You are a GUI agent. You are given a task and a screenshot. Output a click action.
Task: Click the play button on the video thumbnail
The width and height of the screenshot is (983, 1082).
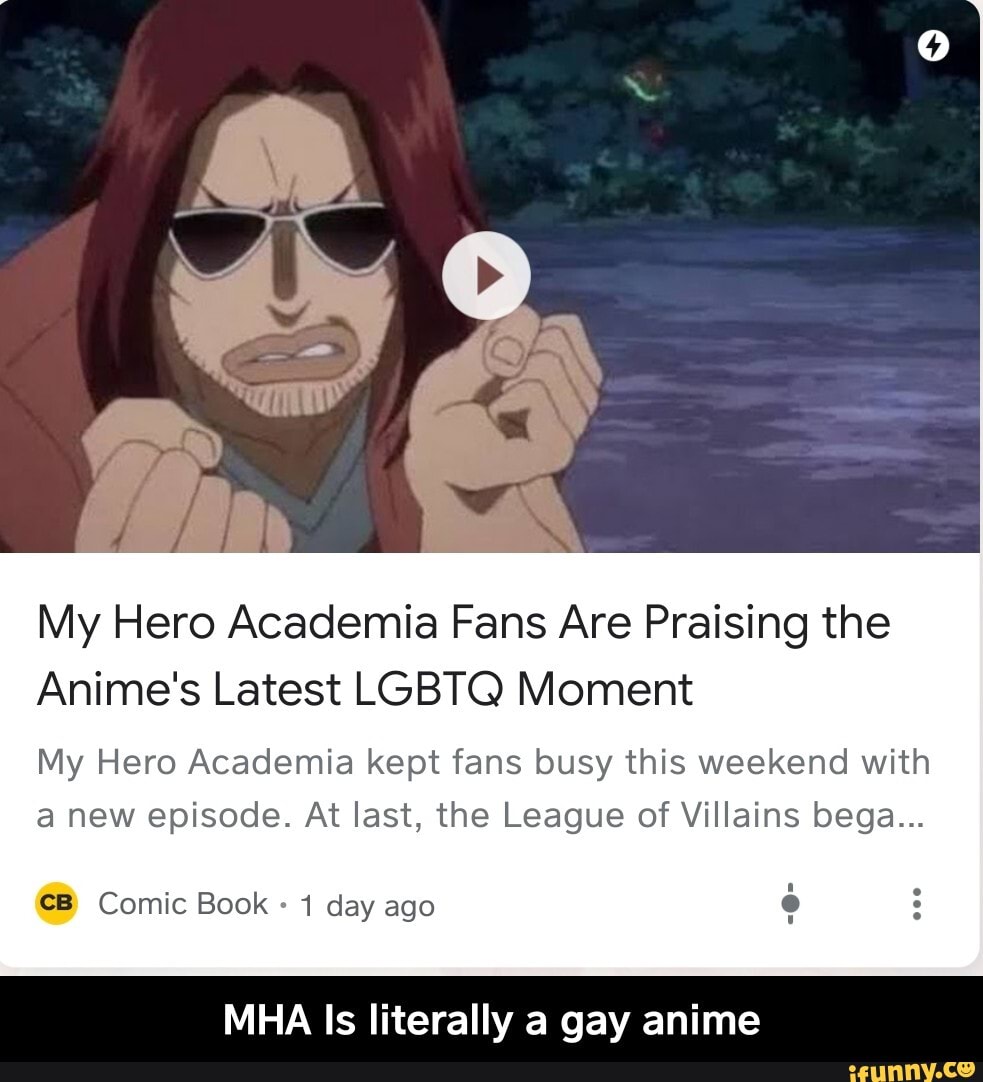click(487, 275)
